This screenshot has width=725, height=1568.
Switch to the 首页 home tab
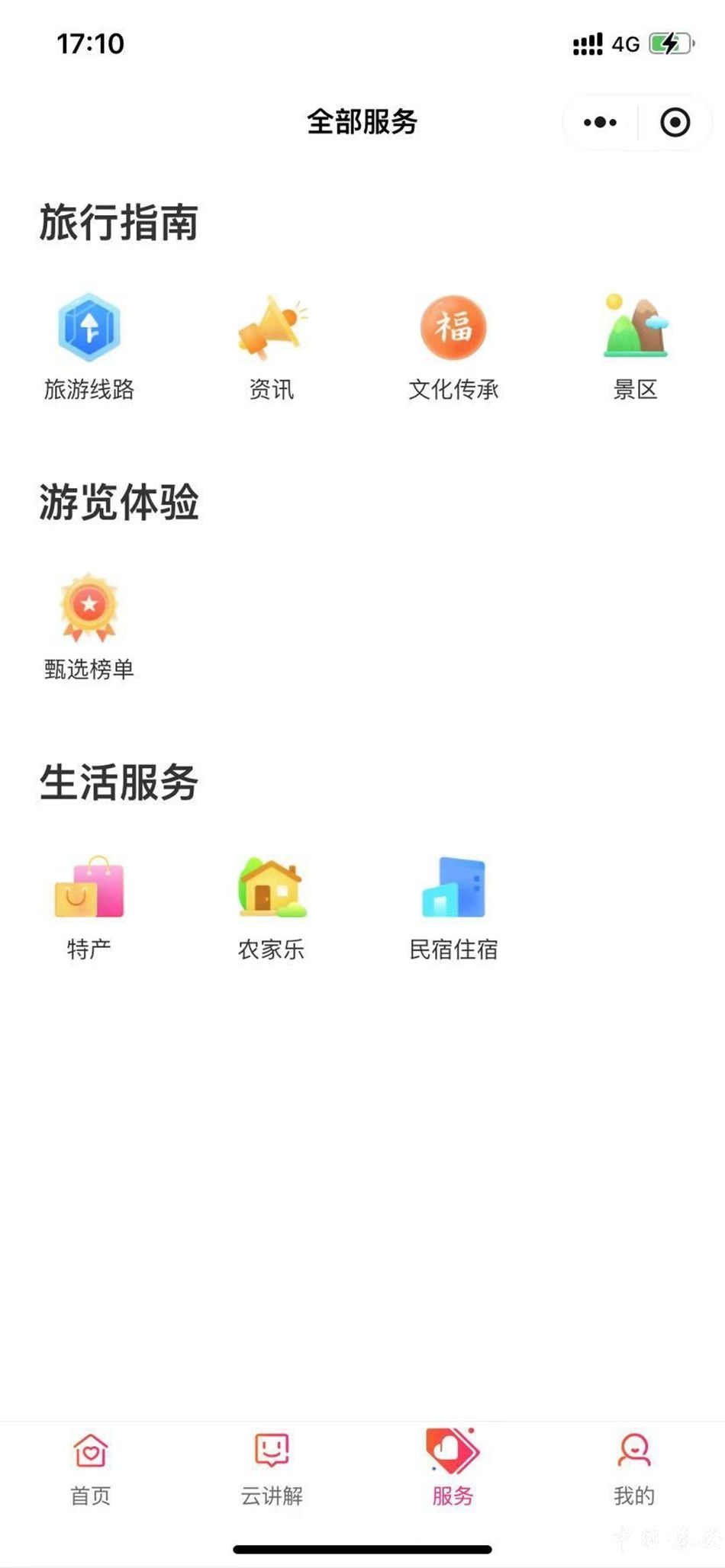click(x=91, y=1469)
